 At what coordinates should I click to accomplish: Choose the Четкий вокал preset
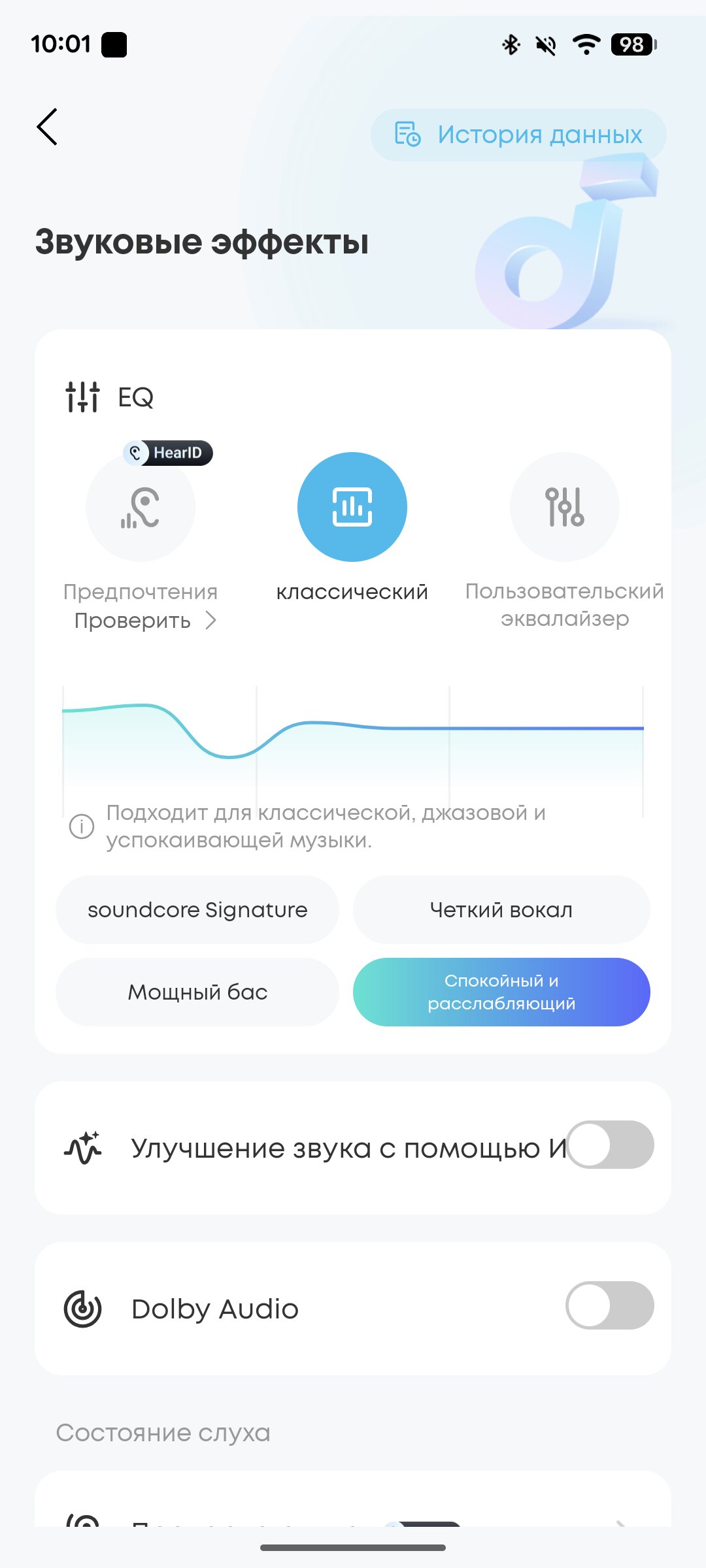501,909
